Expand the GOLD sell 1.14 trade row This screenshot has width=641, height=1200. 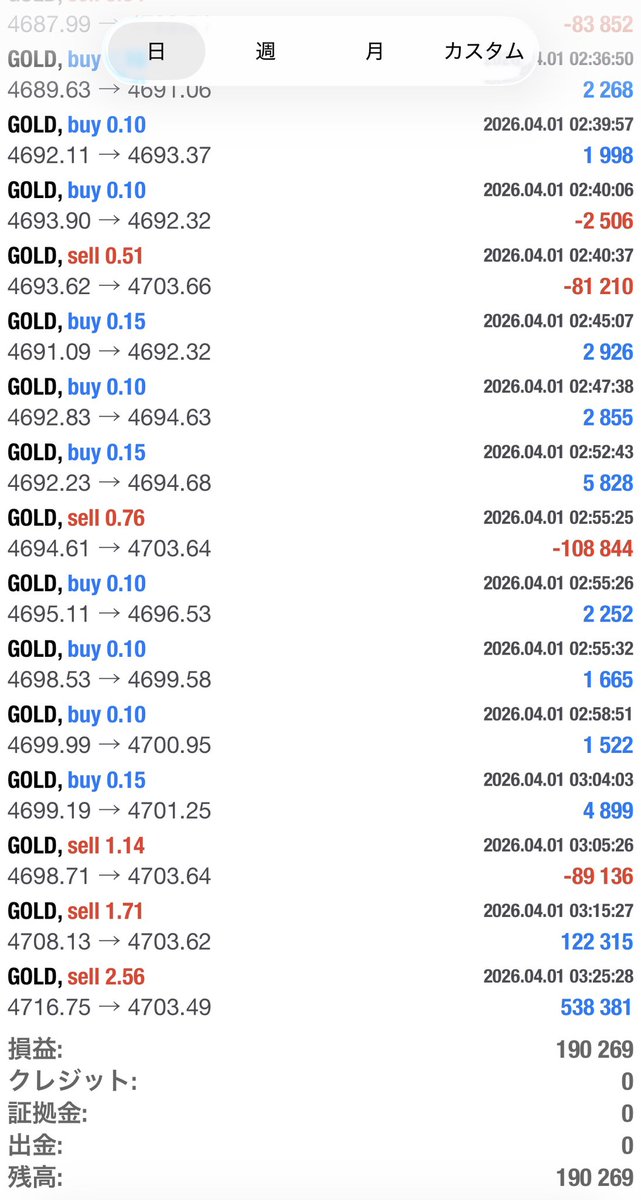(x=320, y=861)
